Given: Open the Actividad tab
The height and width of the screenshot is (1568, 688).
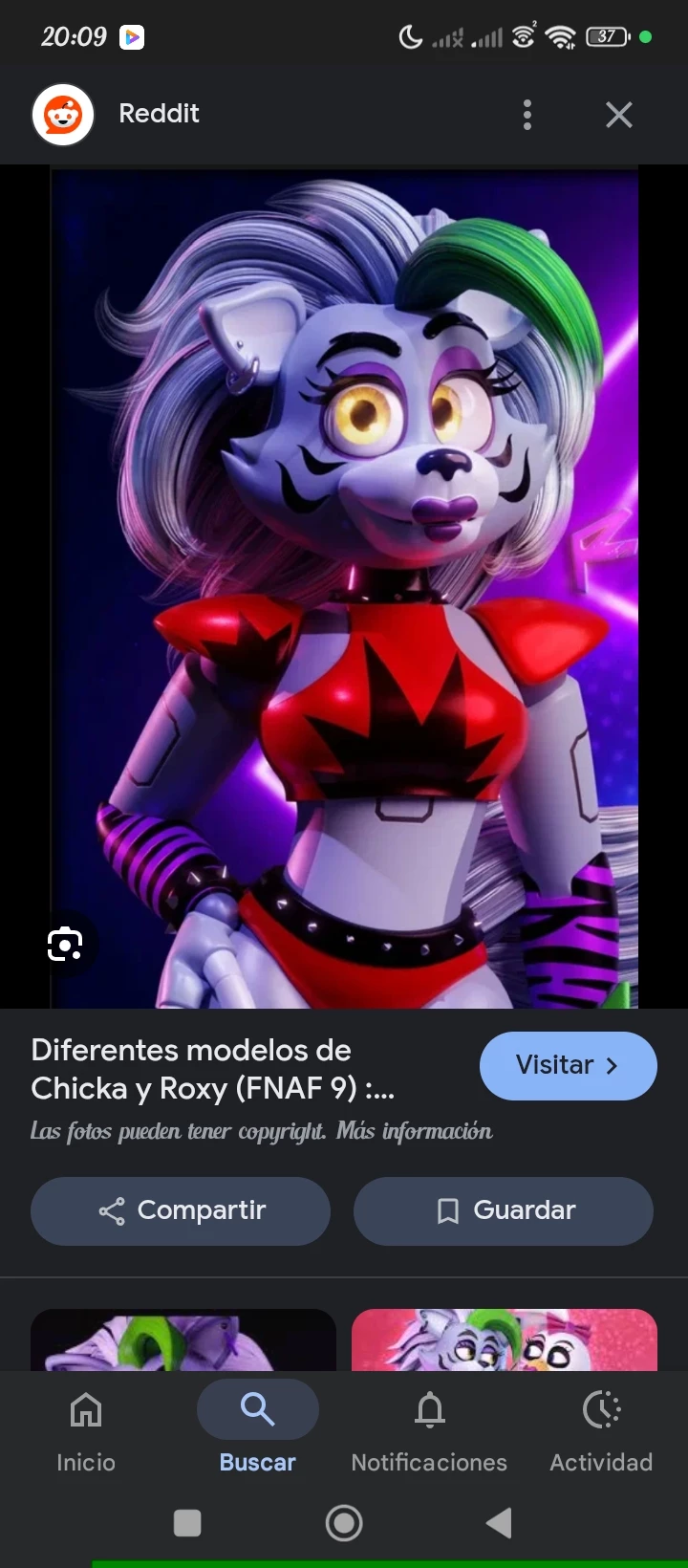Looking at the screenshot, I should (601, 1429).
